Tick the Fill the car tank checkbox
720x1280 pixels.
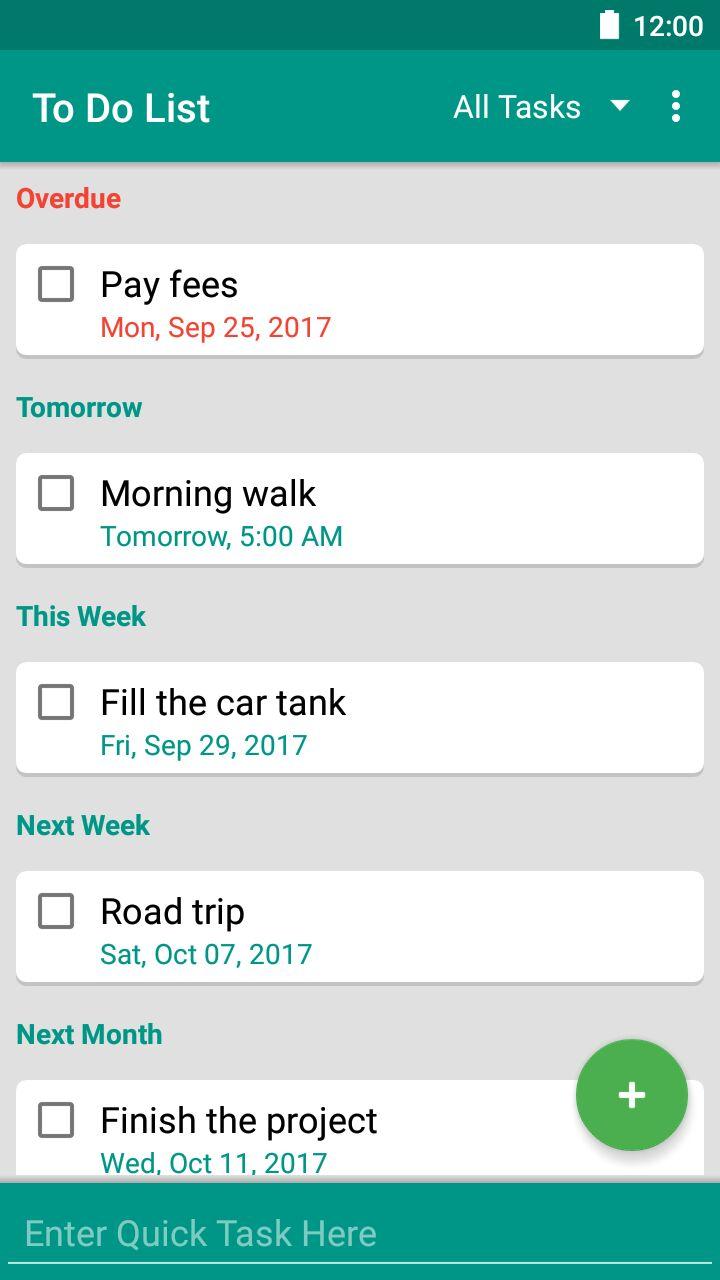56,702
